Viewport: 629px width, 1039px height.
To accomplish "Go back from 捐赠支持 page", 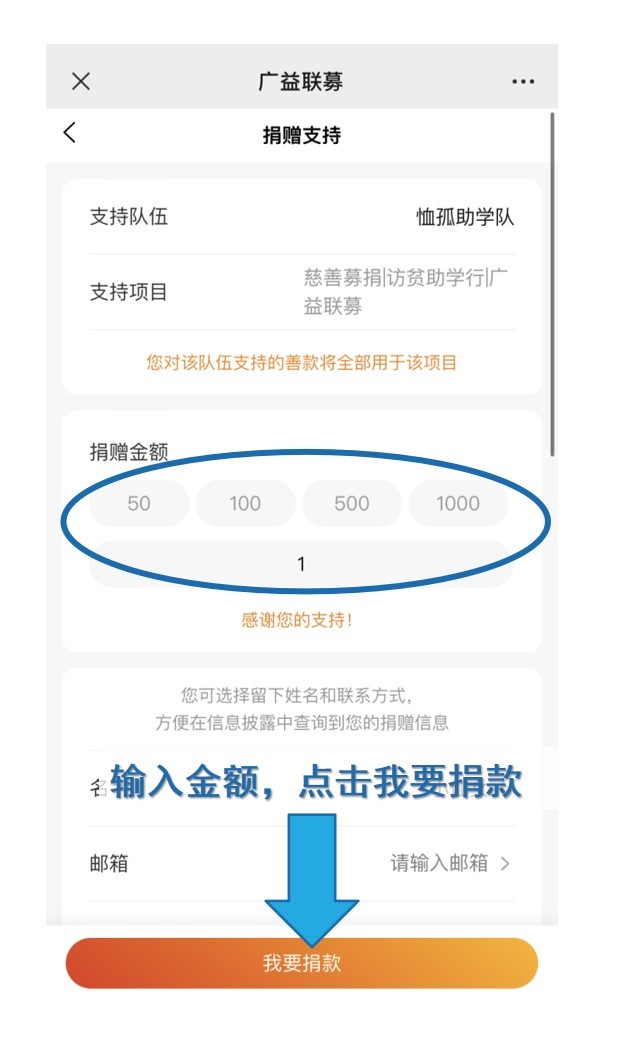I will [70, 133].
